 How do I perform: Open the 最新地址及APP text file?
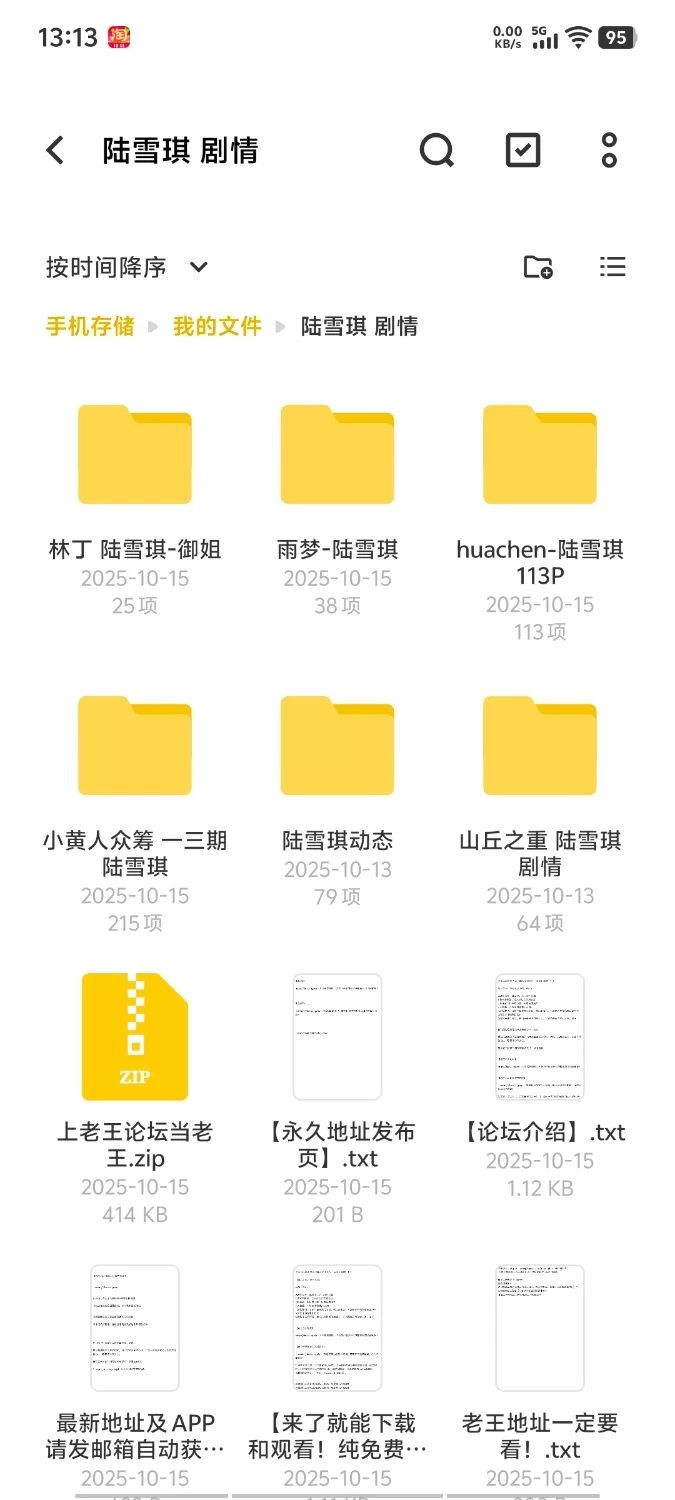(135, 1329)
